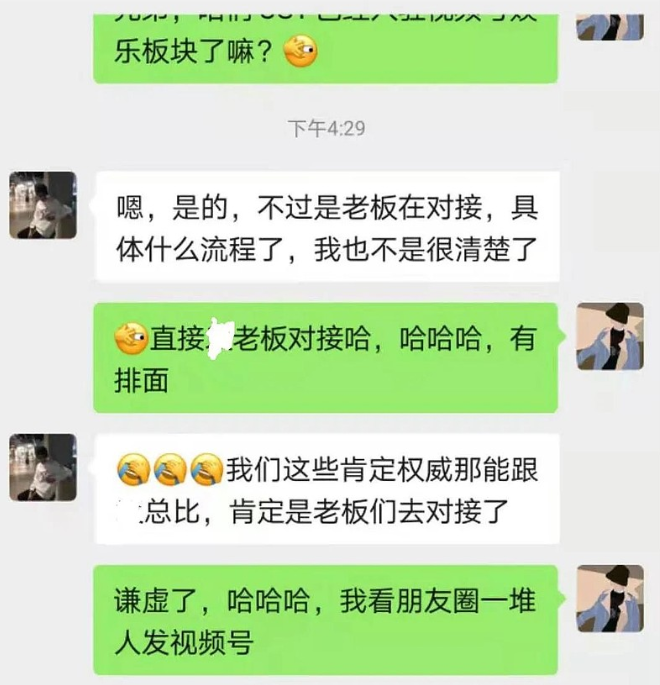Open sender's avatar beside "嗯，是的" message
660x685 pixels.
[43, 205]
